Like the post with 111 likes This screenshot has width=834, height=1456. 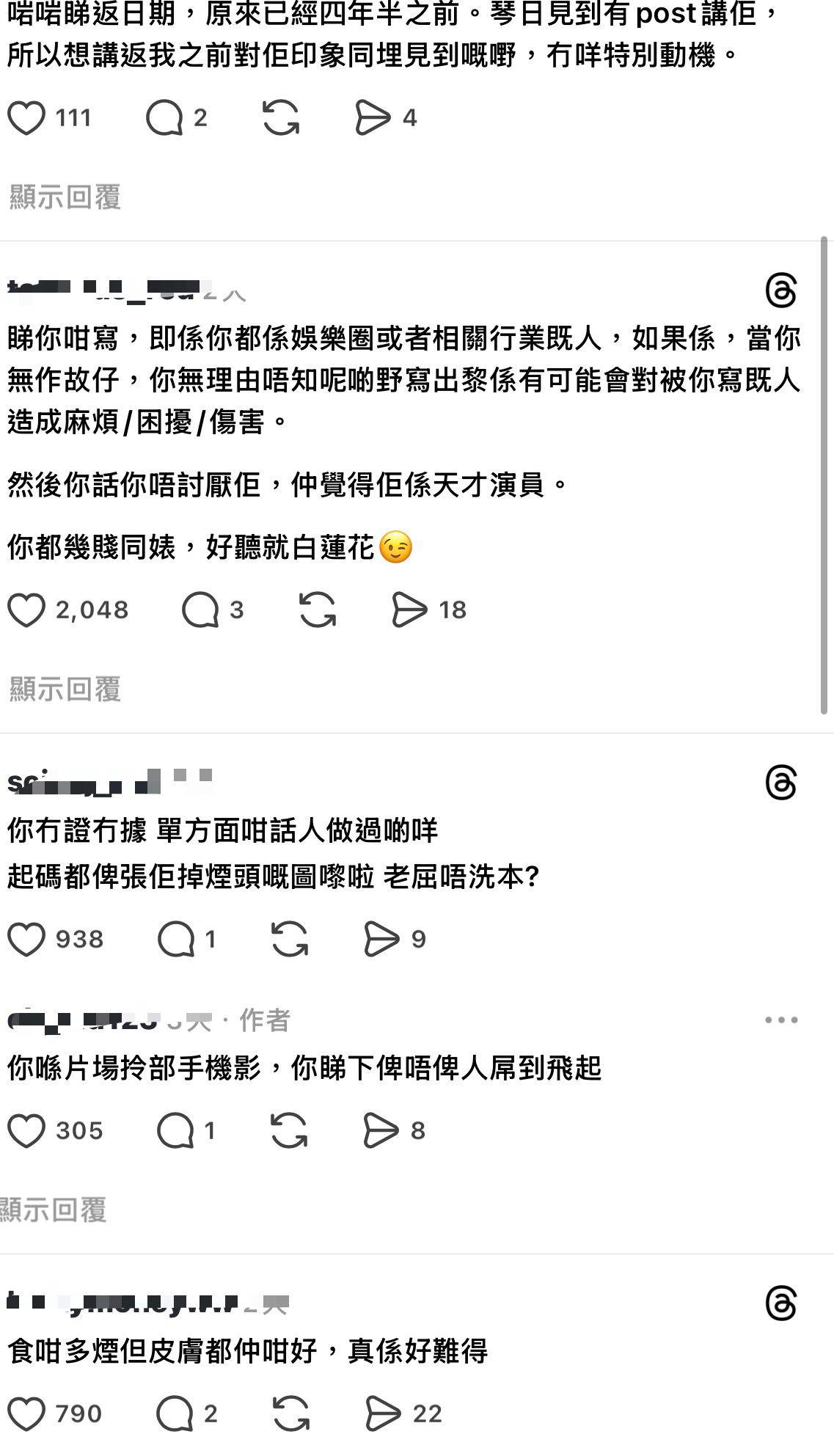(26, 118)
